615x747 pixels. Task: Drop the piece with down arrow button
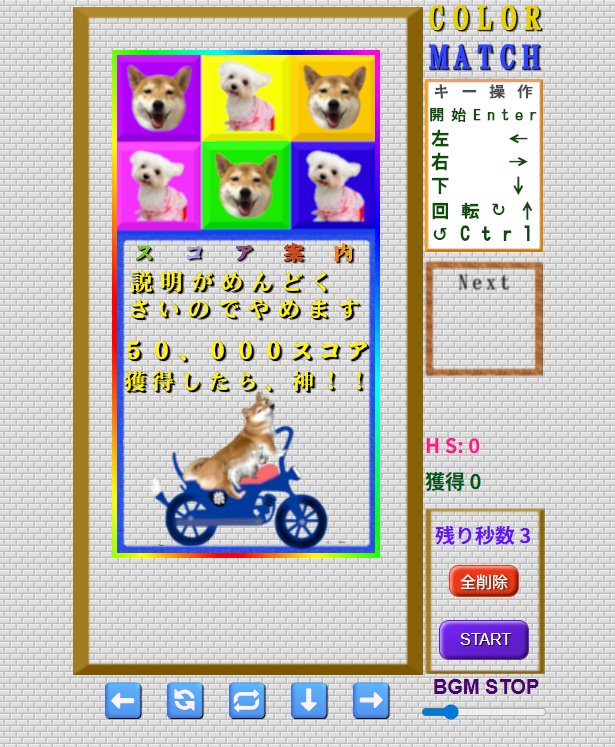309,701
